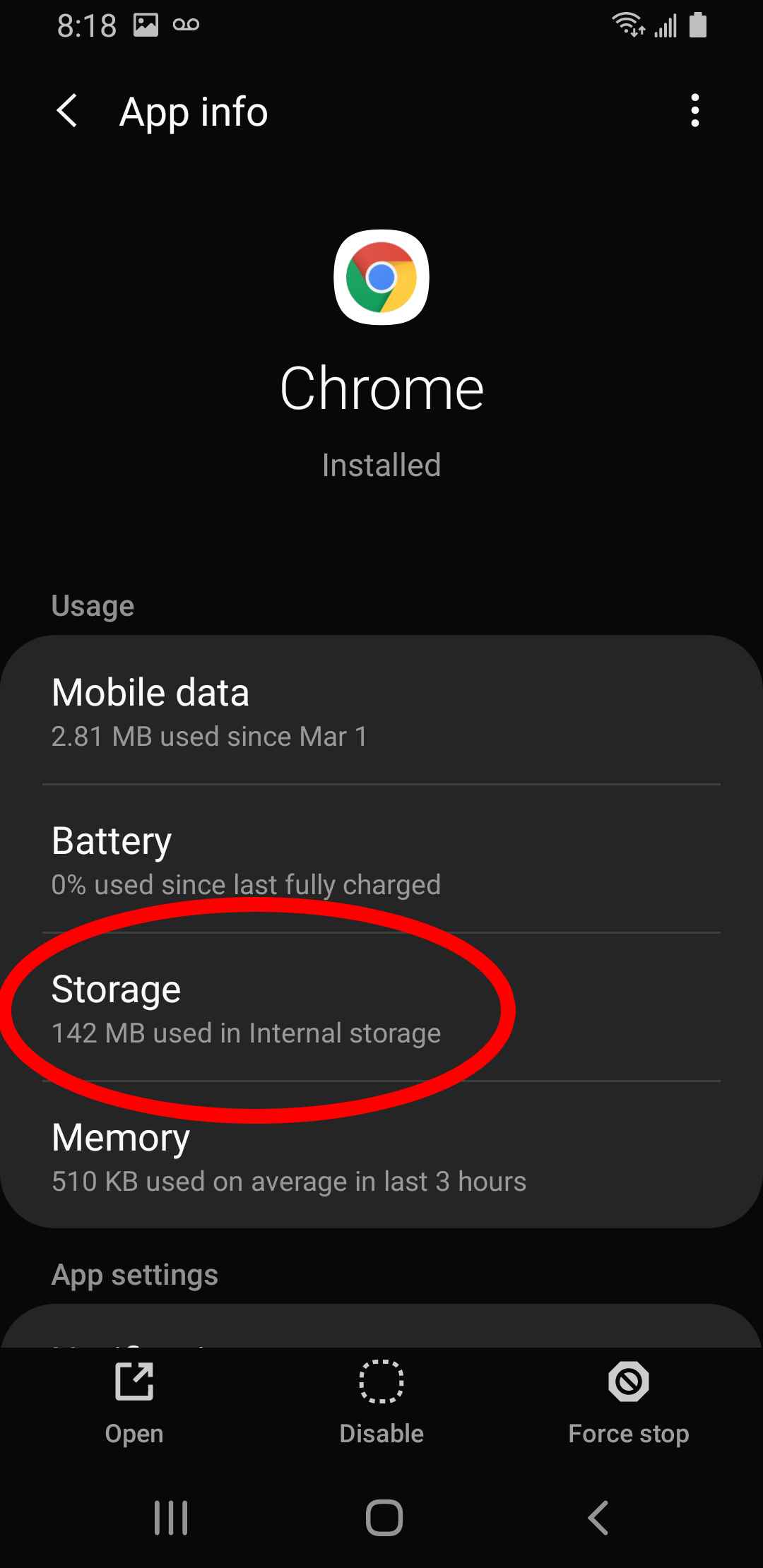
Task: Show recent apps from navigation bar
Action: [171, 1517]
